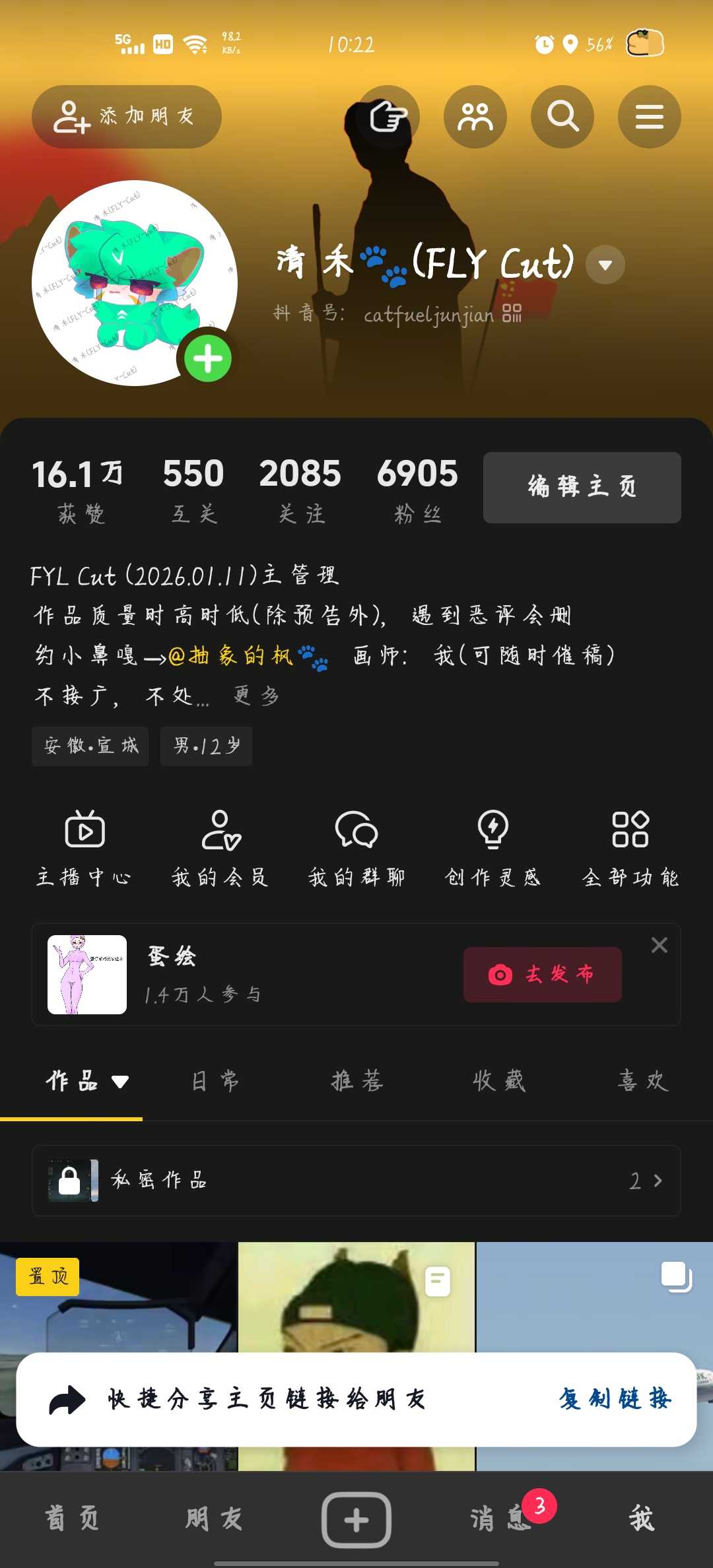Open 主播中心
The image size is (713, 1568).
[84, 848]
